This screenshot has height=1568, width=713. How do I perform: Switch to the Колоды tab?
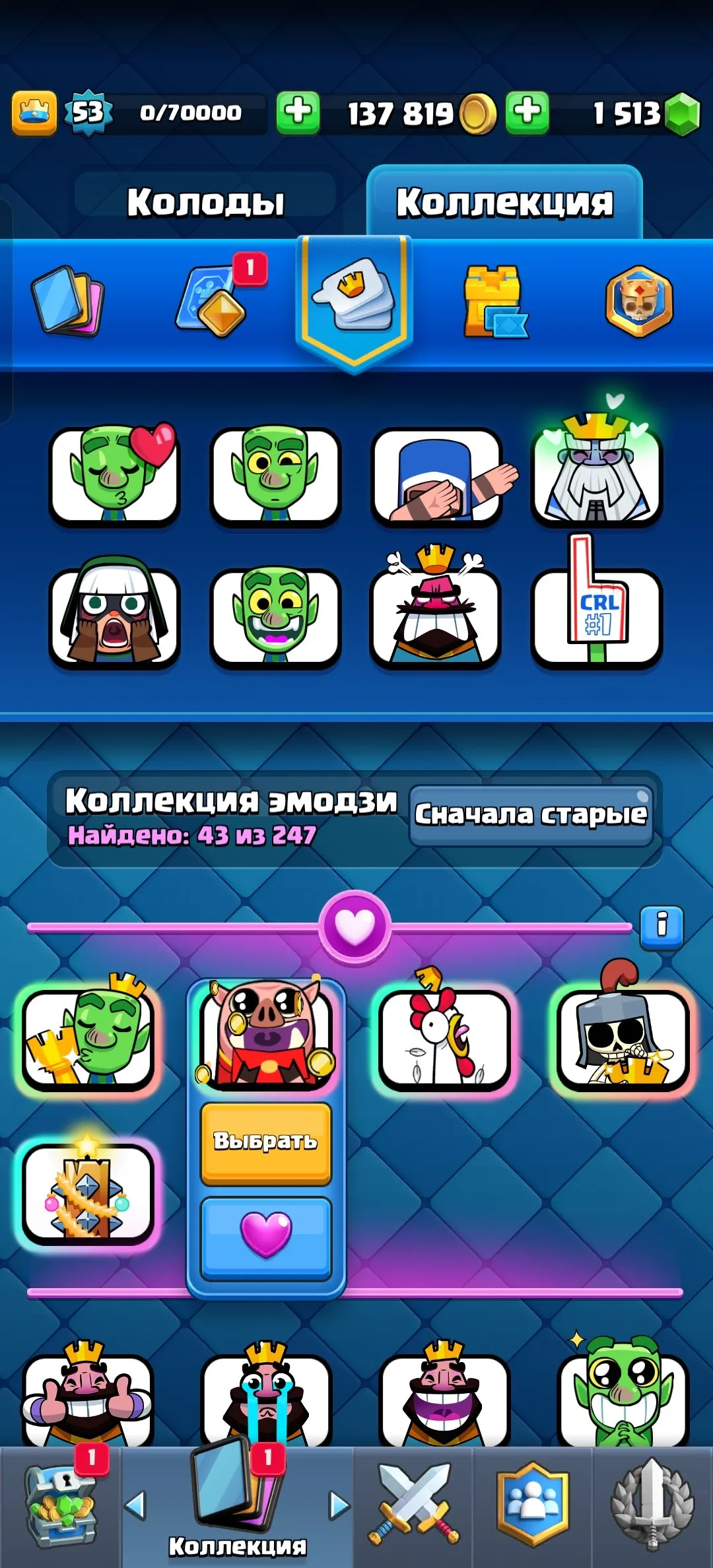(x=208, y=201)
